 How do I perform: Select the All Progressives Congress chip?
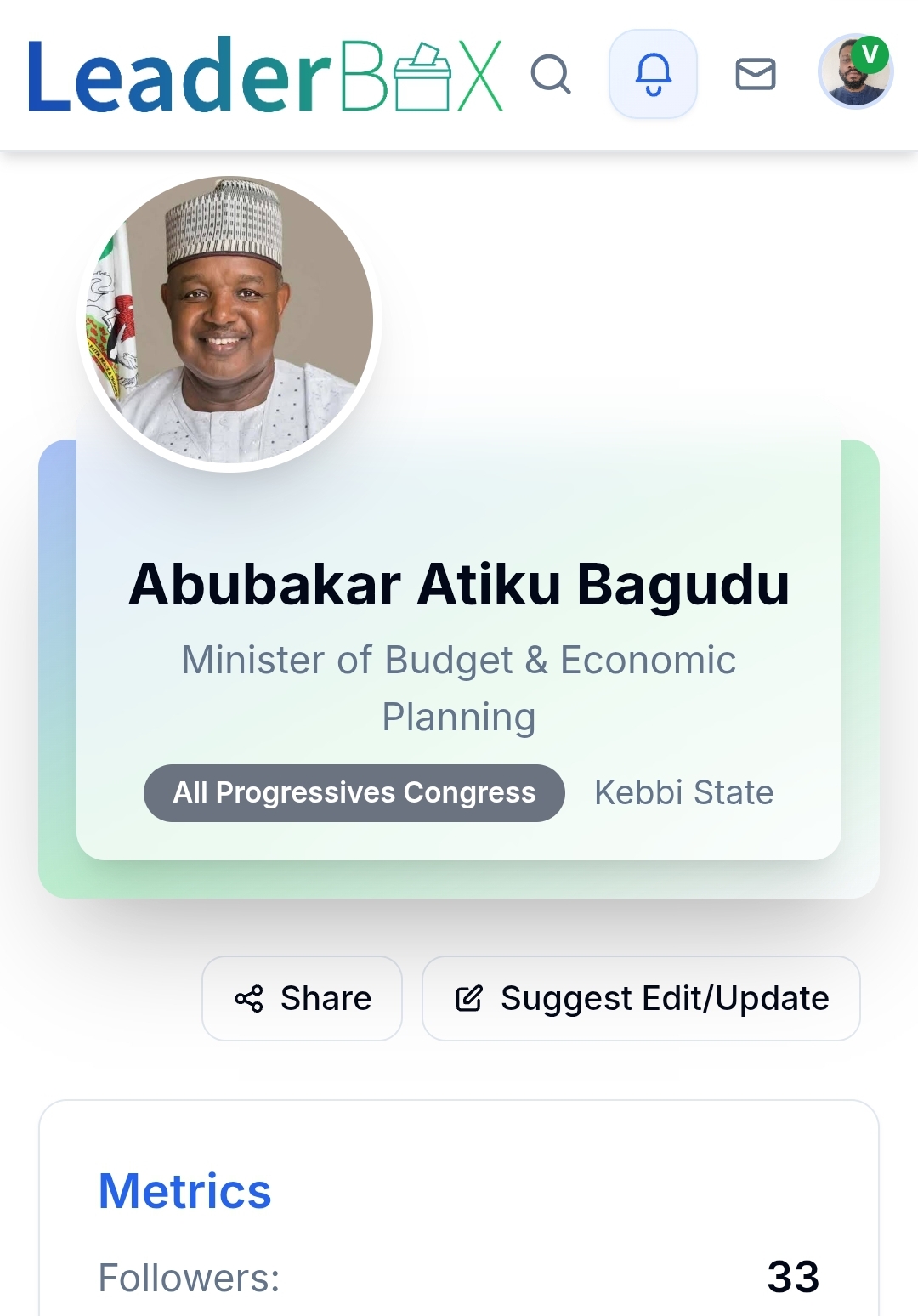[354, 793]
